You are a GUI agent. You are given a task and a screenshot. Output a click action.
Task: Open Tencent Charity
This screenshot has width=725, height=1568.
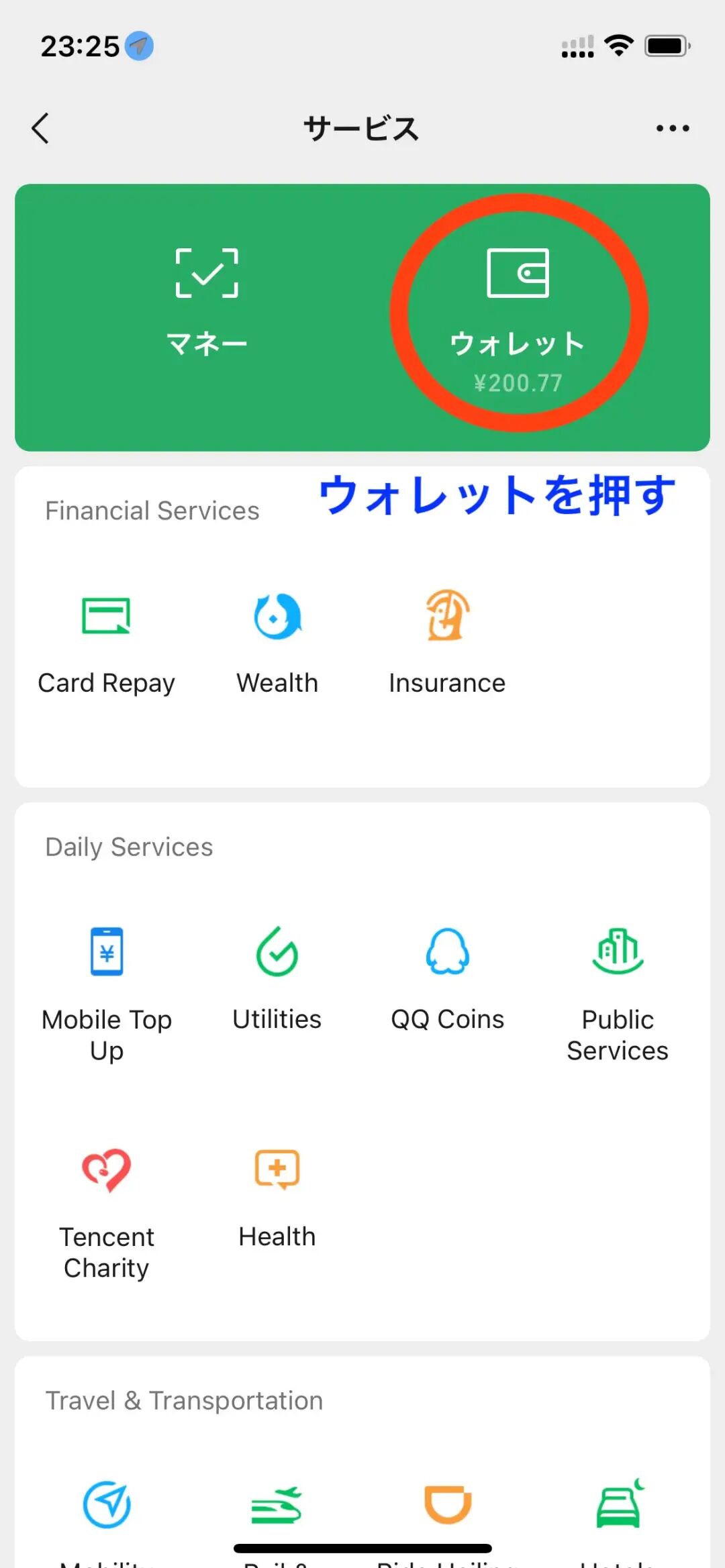point(107,1208)
